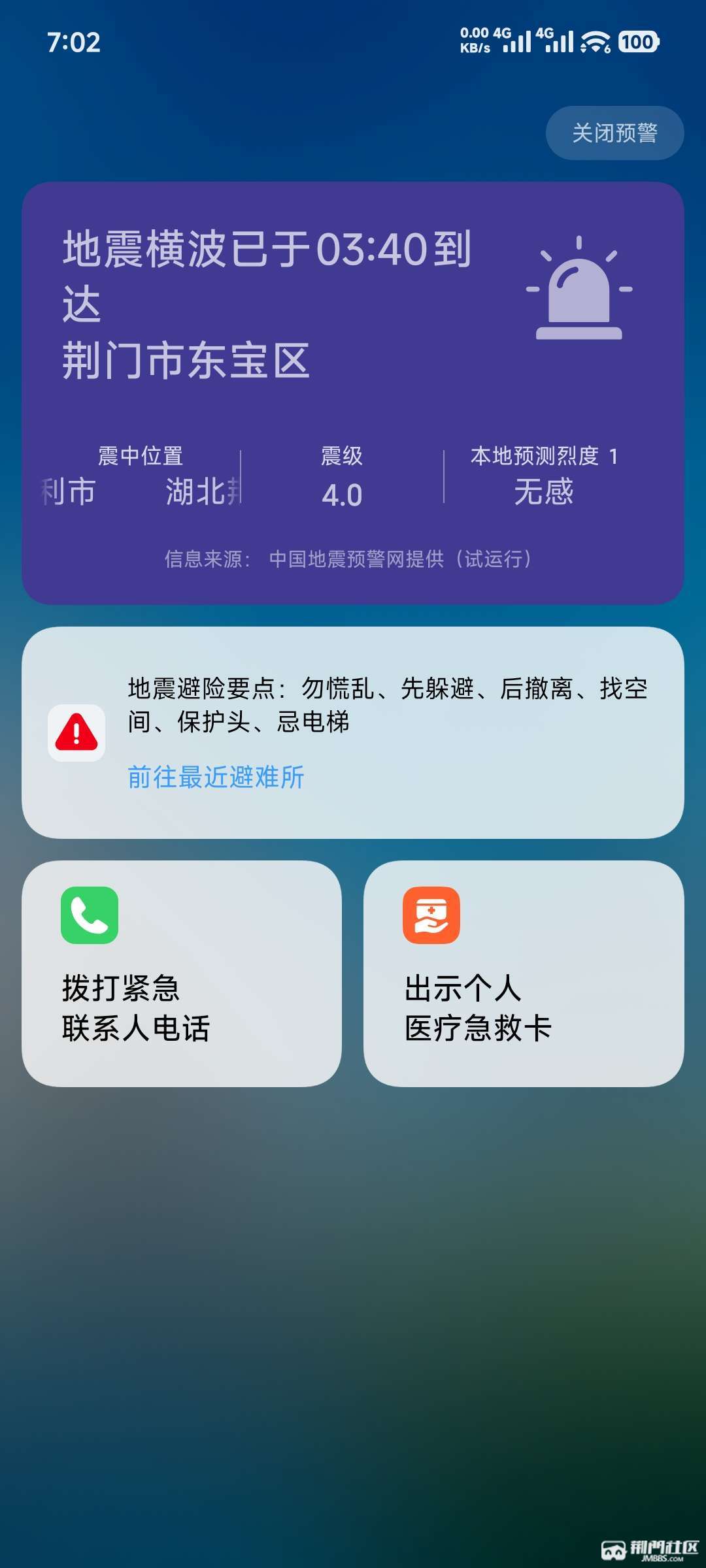Viewport: 706px width, 1568px height.
Task: Open the 前往最近避难所 link
Action: point(216,777)
